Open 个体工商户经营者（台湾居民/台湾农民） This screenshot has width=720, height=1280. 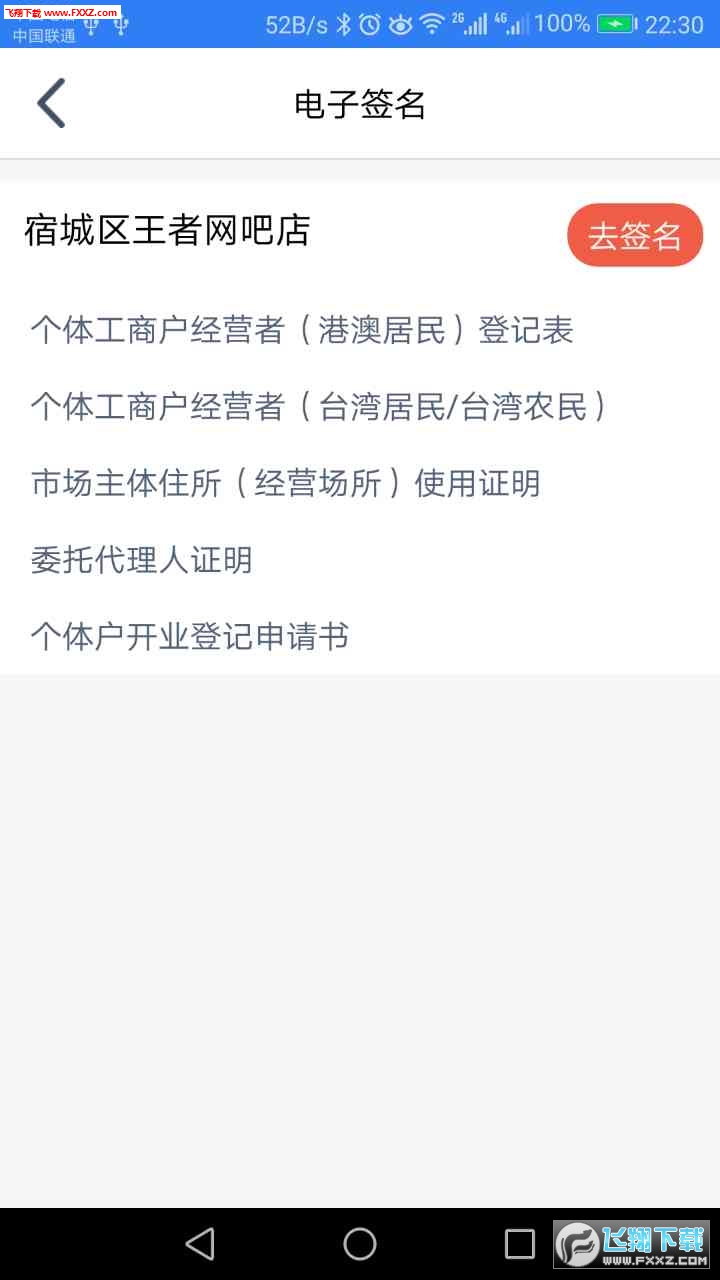(x=319, y=407)
